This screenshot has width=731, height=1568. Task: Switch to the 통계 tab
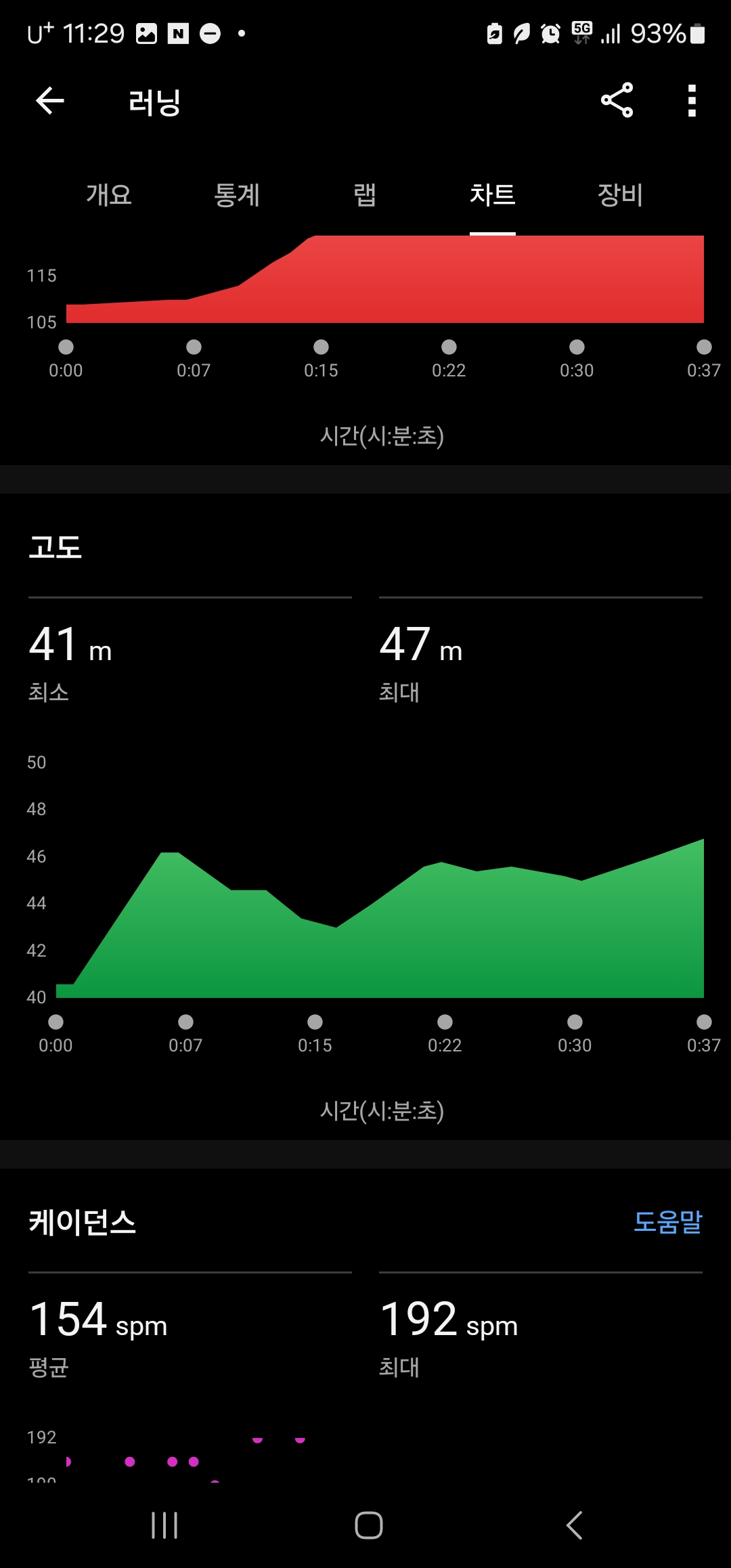tap(237, 195)
